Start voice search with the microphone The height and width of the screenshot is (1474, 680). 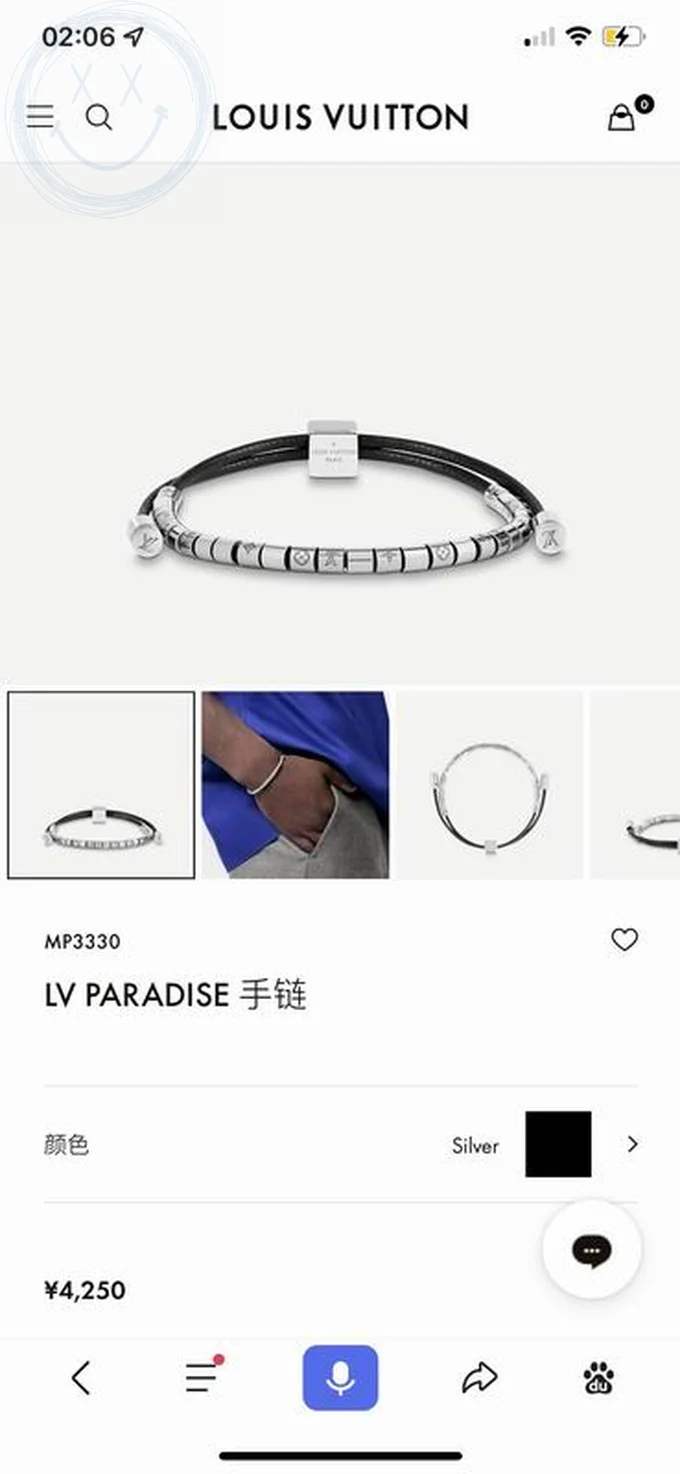coord(340,1378)
